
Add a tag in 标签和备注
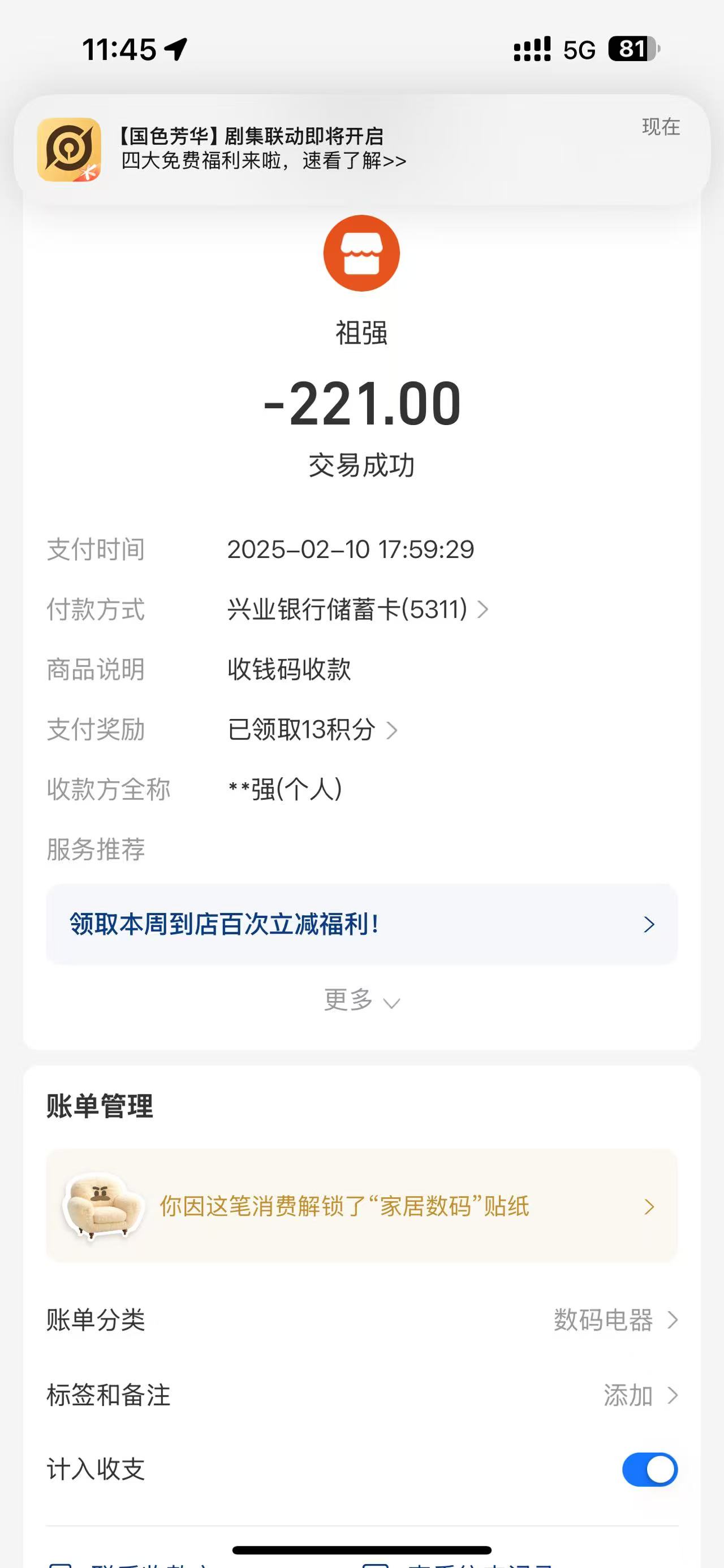639,1395
